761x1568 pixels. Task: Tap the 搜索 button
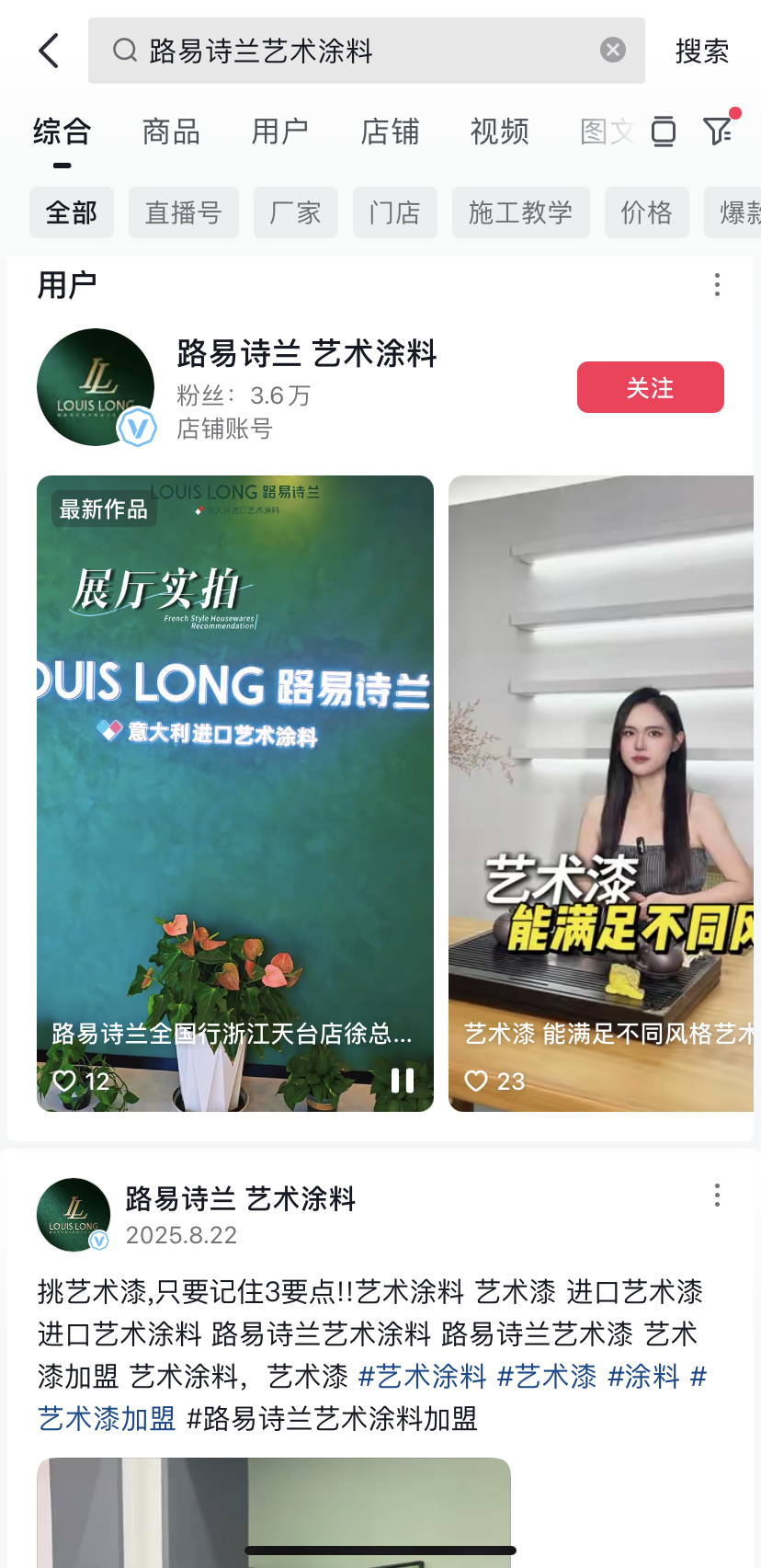tap(701, 51)
